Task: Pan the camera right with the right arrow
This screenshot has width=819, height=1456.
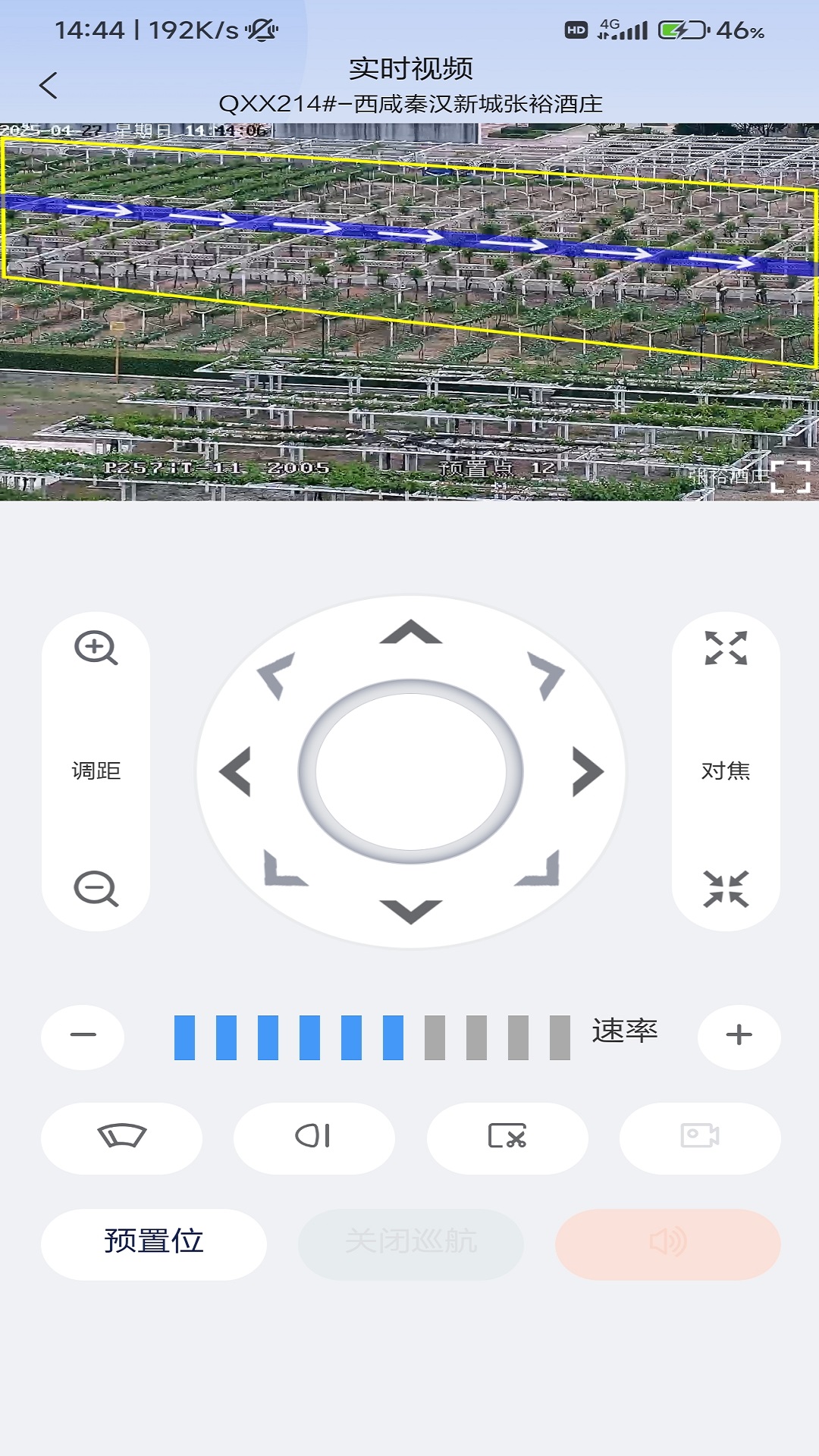Action: [587, 771]
